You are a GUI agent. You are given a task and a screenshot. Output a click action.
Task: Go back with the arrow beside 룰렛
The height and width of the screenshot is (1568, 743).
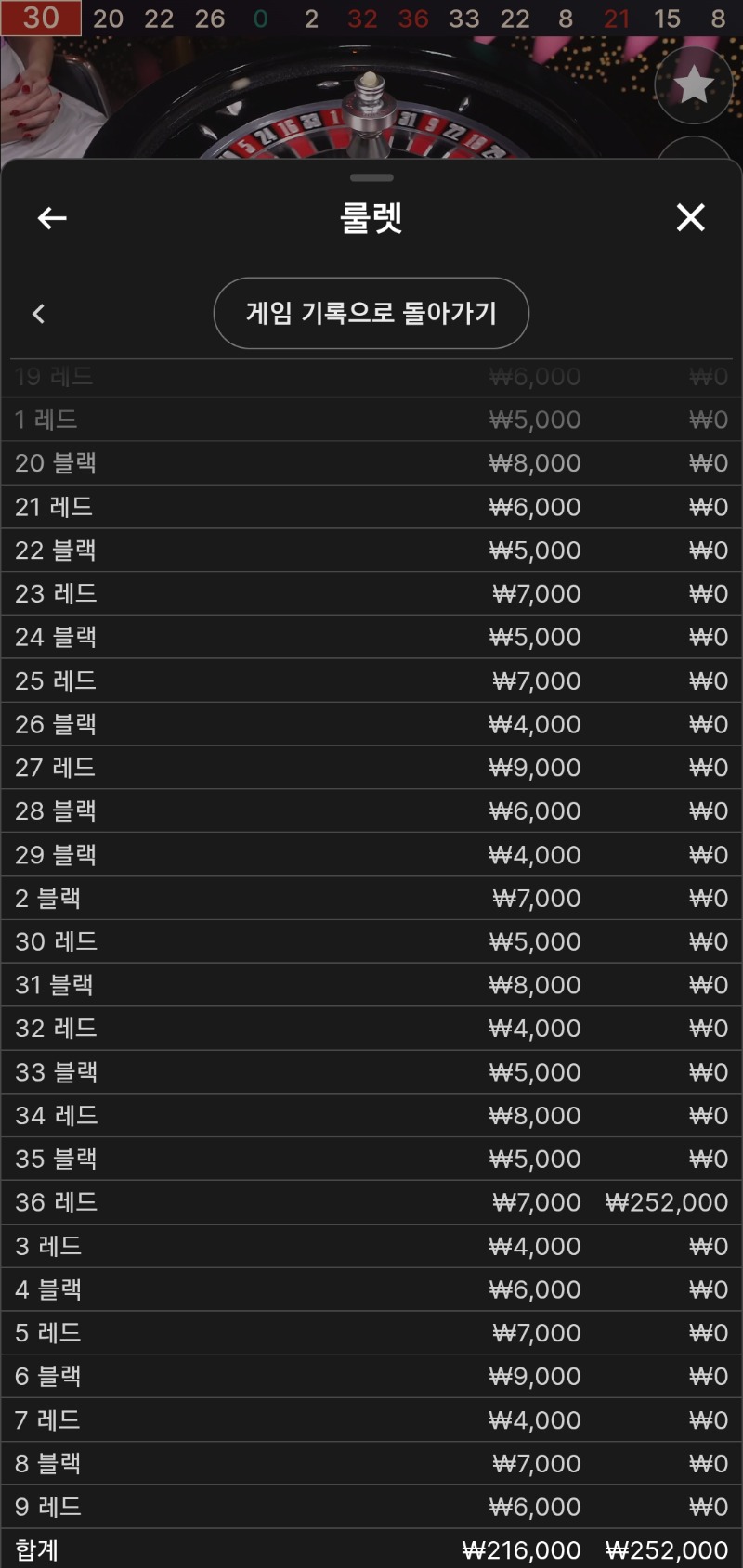pos(52,218)
